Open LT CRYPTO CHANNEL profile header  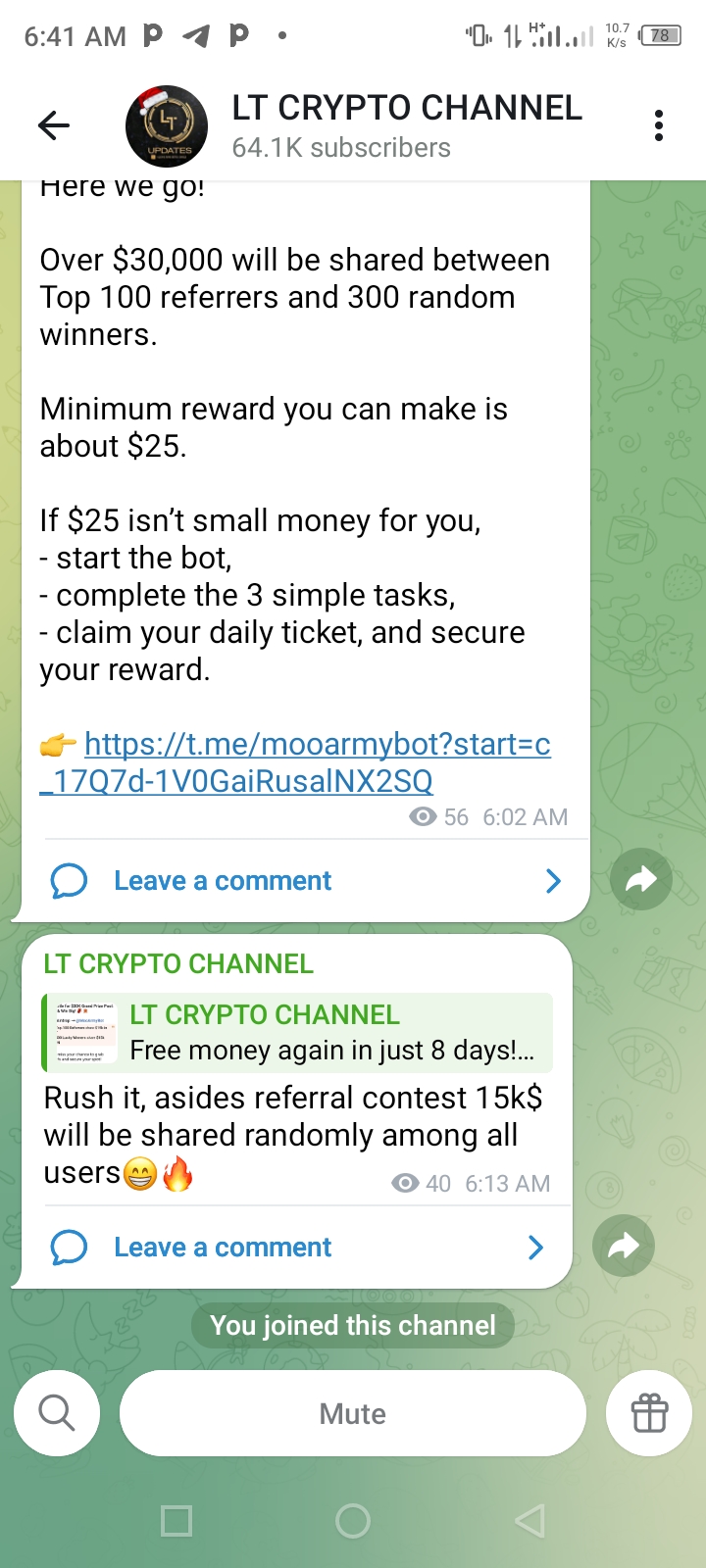tap(406, 125)
